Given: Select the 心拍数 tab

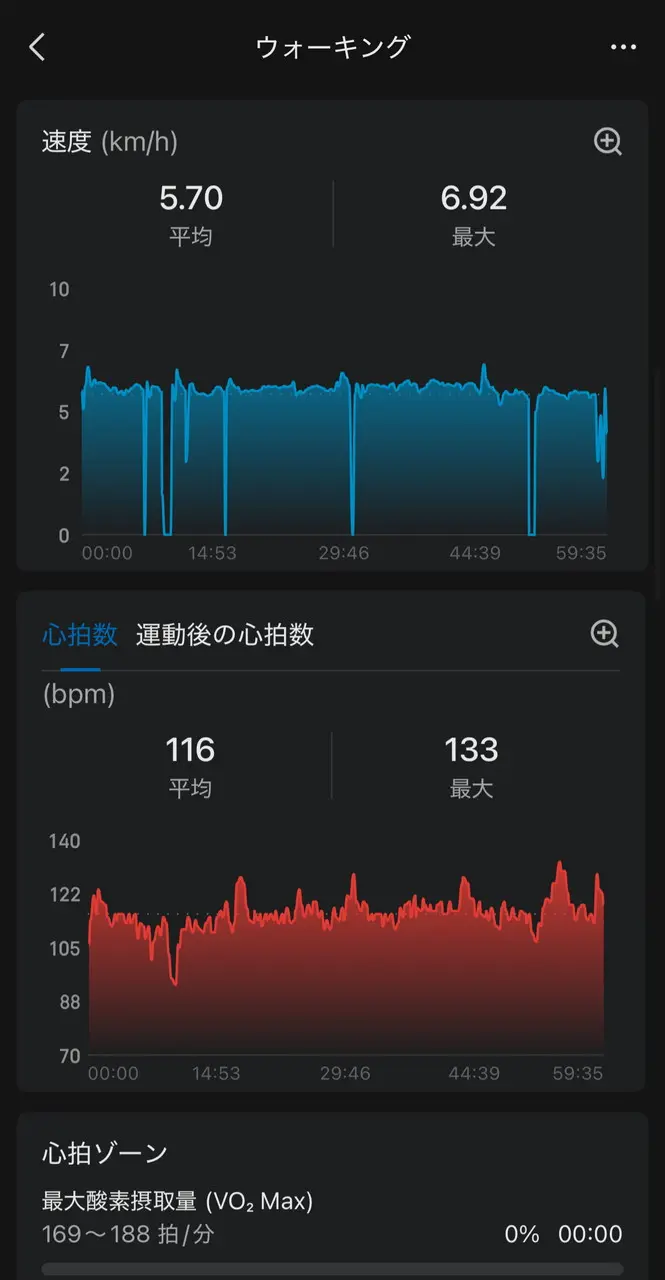Looking at the screenshot, I should click(80, 635).
